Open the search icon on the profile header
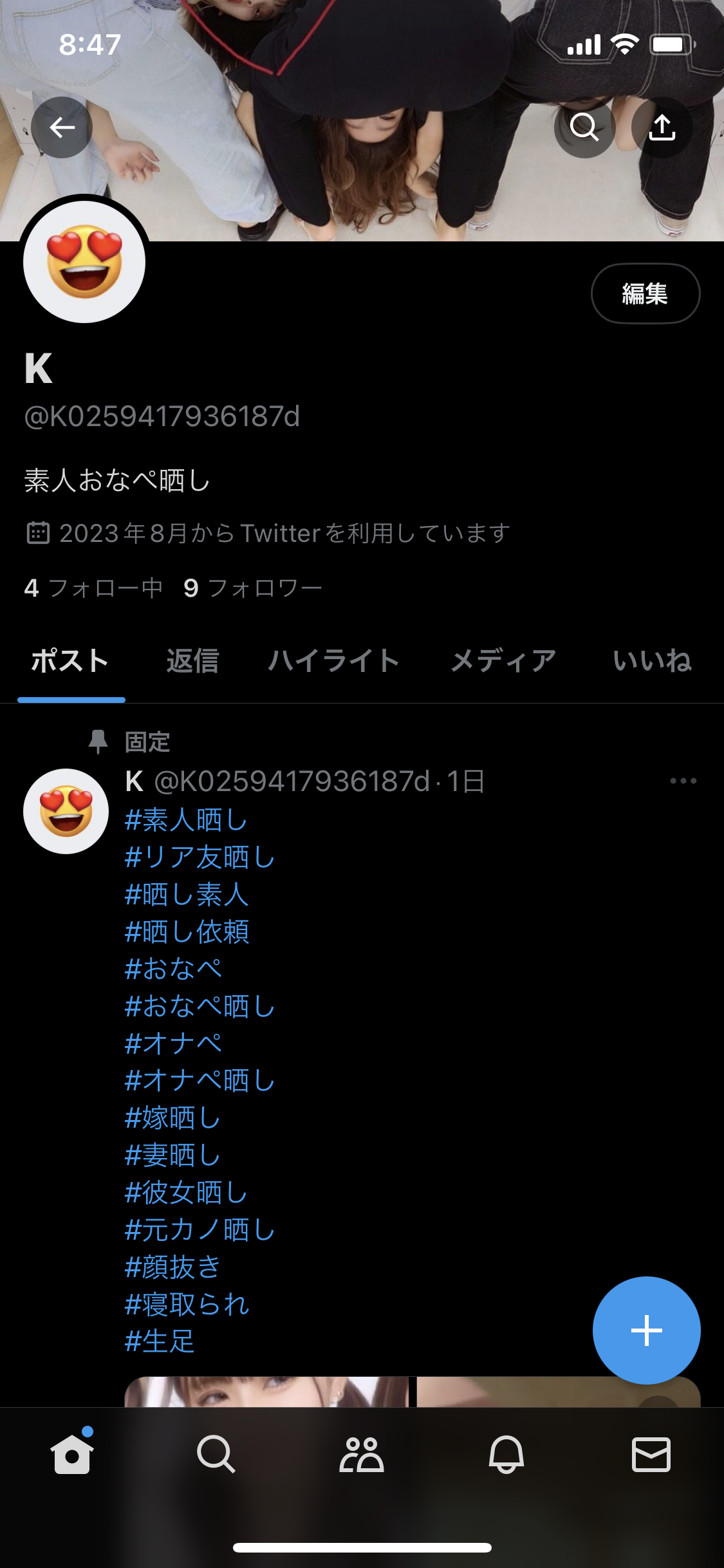Screen dimensions: 724x1568 584,127
